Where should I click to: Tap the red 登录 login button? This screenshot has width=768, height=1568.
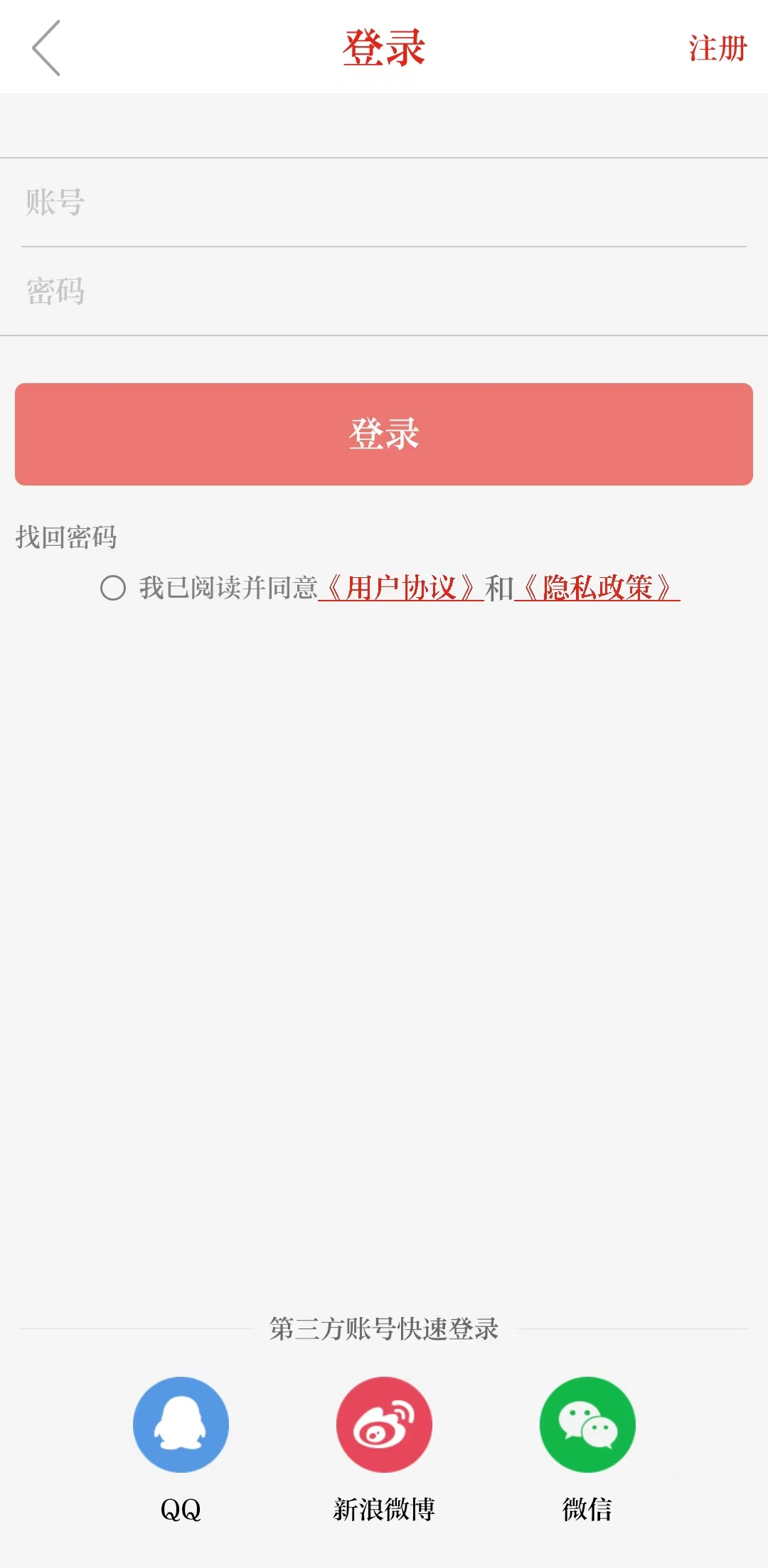coord(384,434)
